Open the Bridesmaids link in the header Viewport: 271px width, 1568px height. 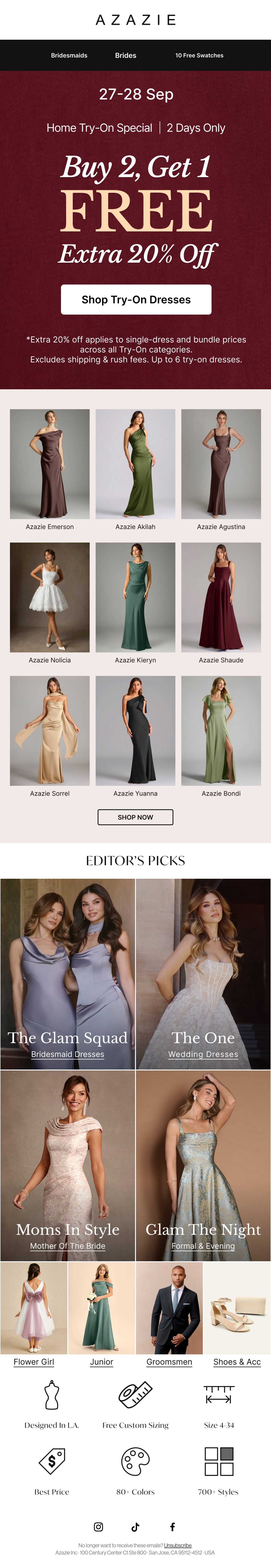pyautogui.click(x=69, y=55)
